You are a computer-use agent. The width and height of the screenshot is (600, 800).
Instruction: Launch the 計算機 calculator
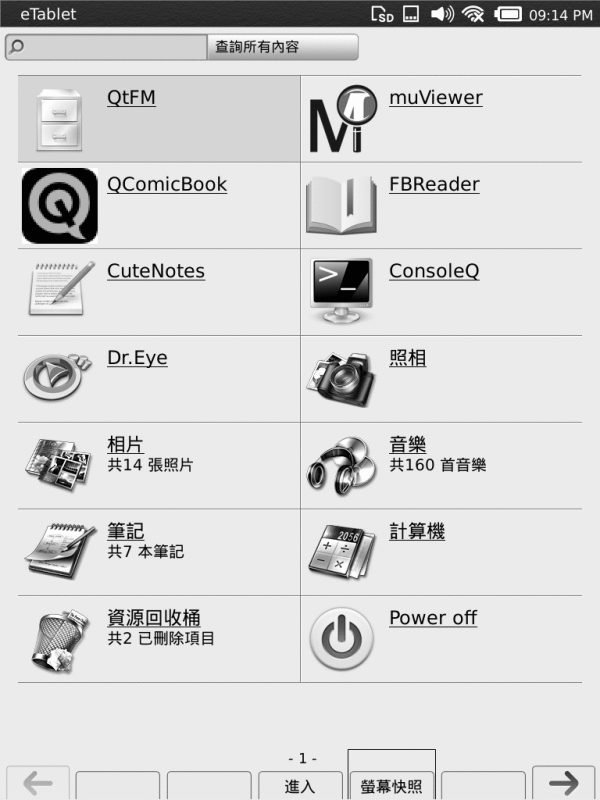click(x=416, y=533)
